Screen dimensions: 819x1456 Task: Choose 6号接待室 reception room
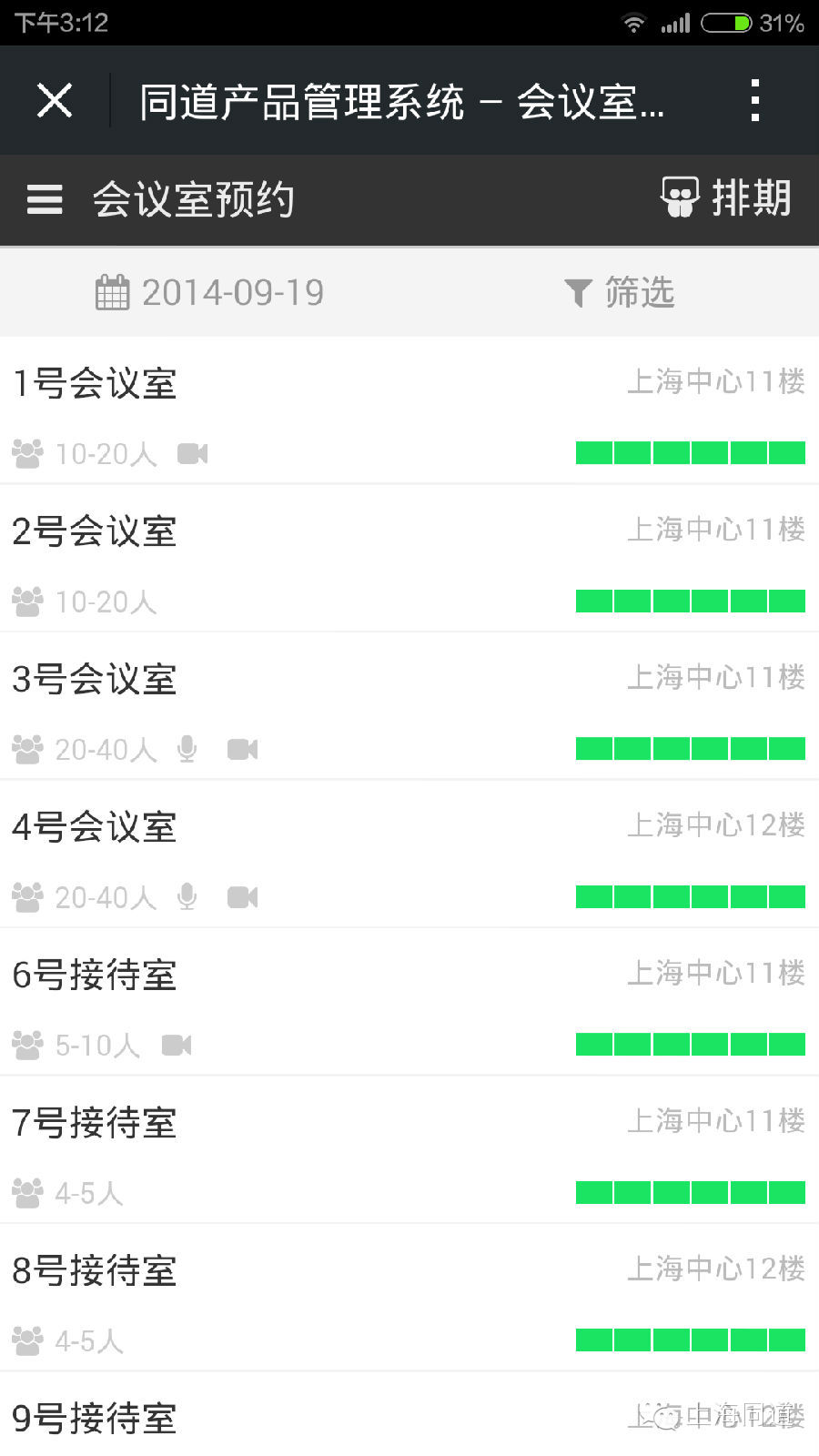409,1002
